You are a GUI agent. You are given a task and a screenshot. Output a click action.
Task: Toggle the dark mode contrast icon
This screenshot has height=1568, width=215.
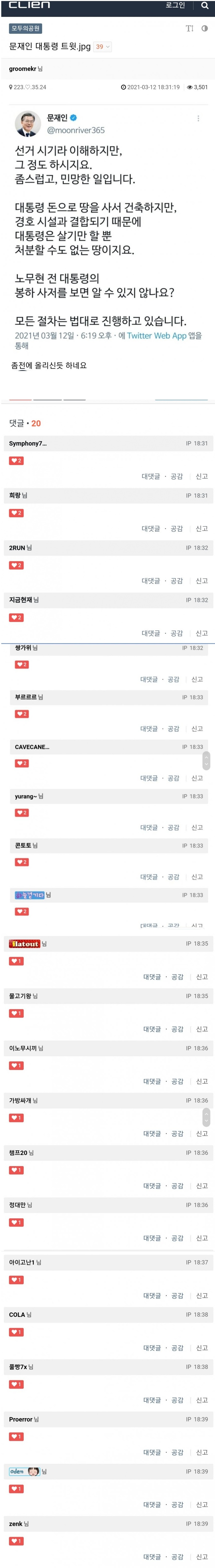click(205, 29)
